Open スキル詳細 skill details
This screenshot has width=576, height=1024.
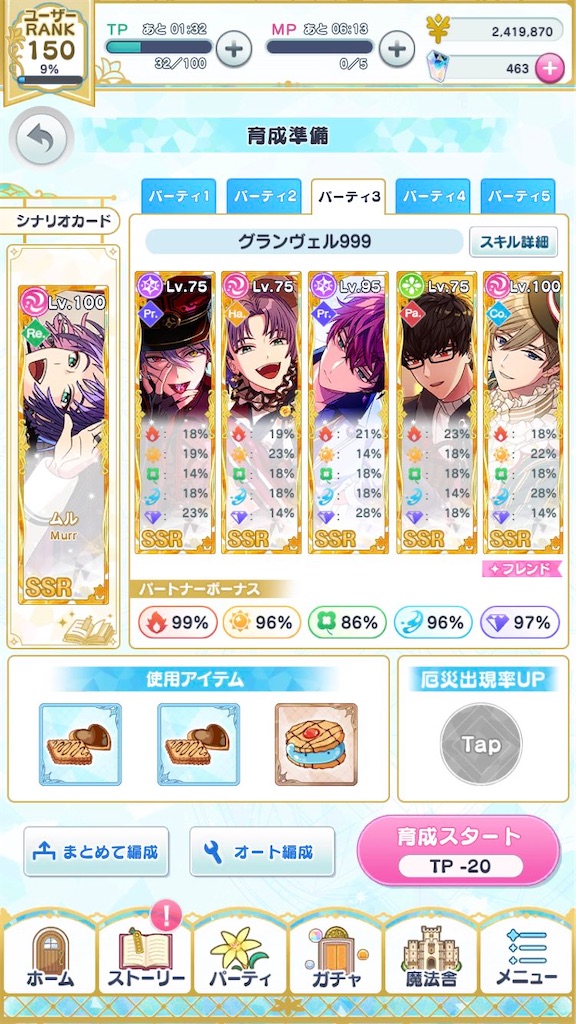(514, 242)
